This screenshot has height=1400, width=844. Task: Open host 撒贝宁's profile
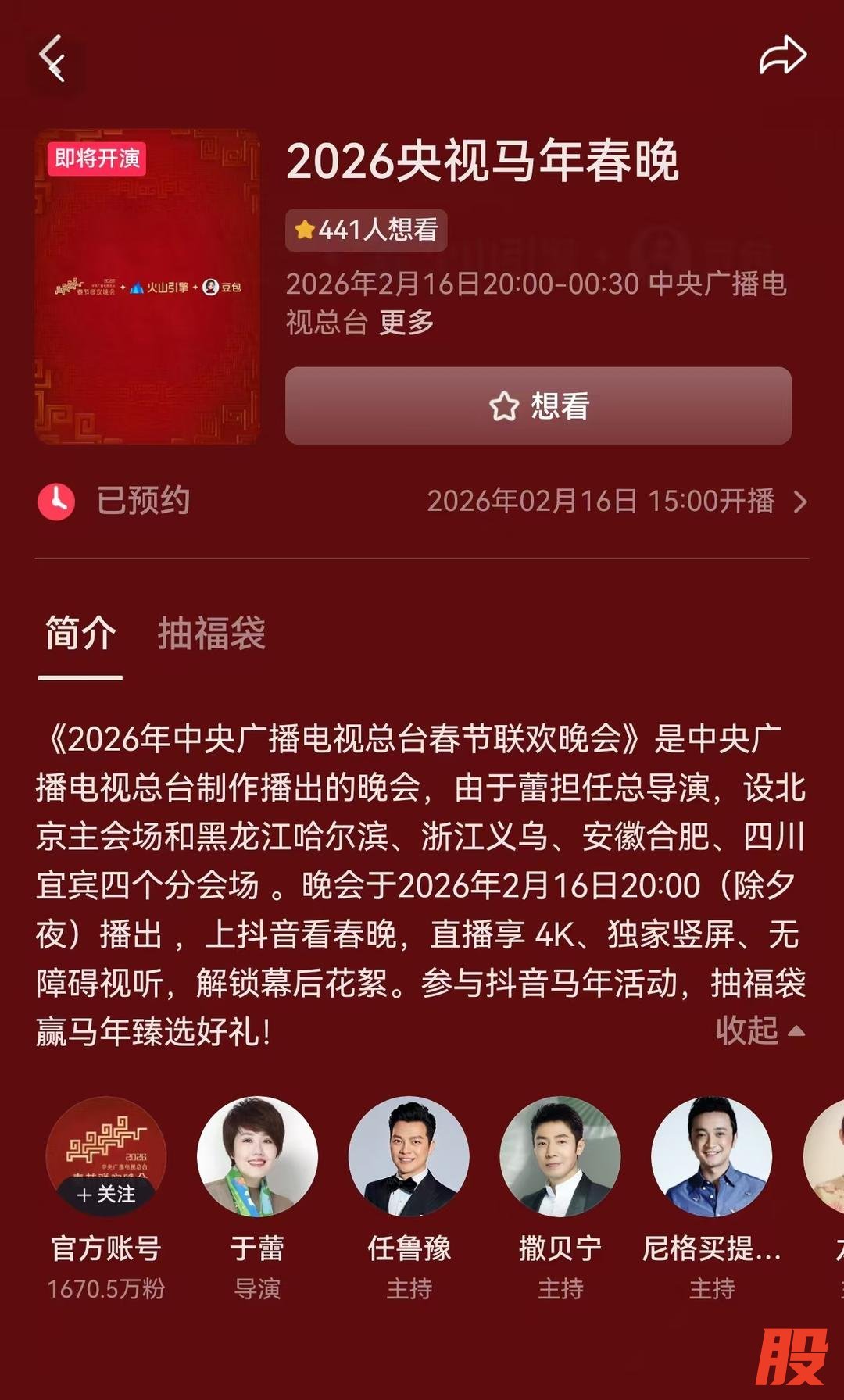point(560,1156)
